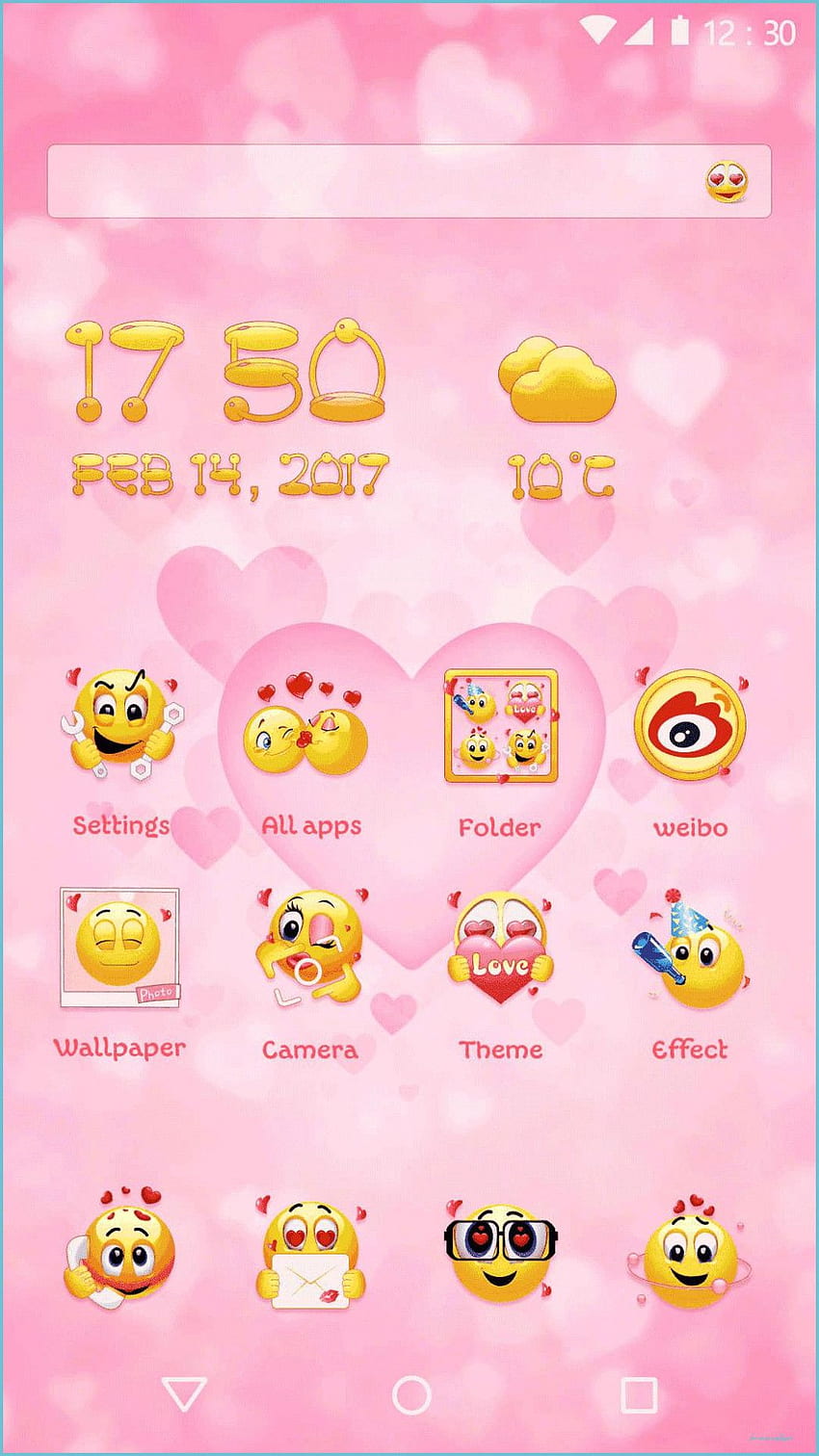Tap the heart-eyes emoji in search bar
The width and height of the screenshot is (819, 1456).
(727, 181)
